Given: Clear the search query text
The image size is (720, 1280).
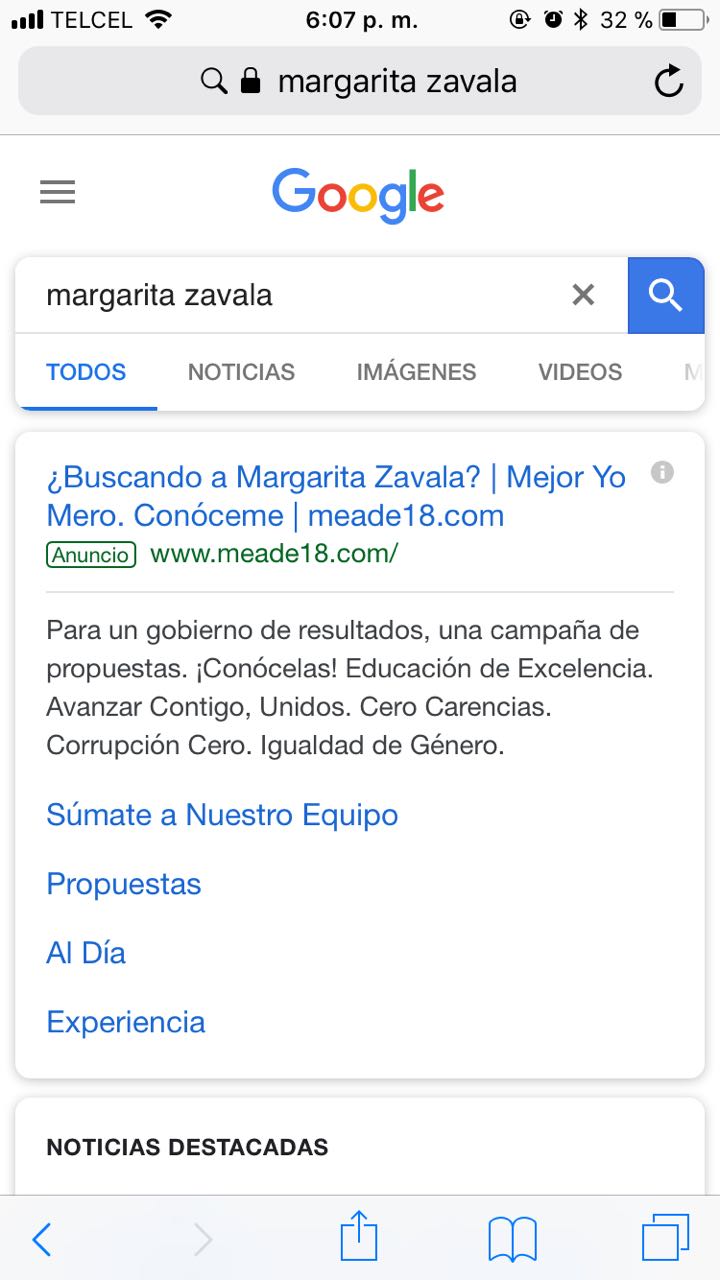Looking at the screenshot, I should (583, 295).
